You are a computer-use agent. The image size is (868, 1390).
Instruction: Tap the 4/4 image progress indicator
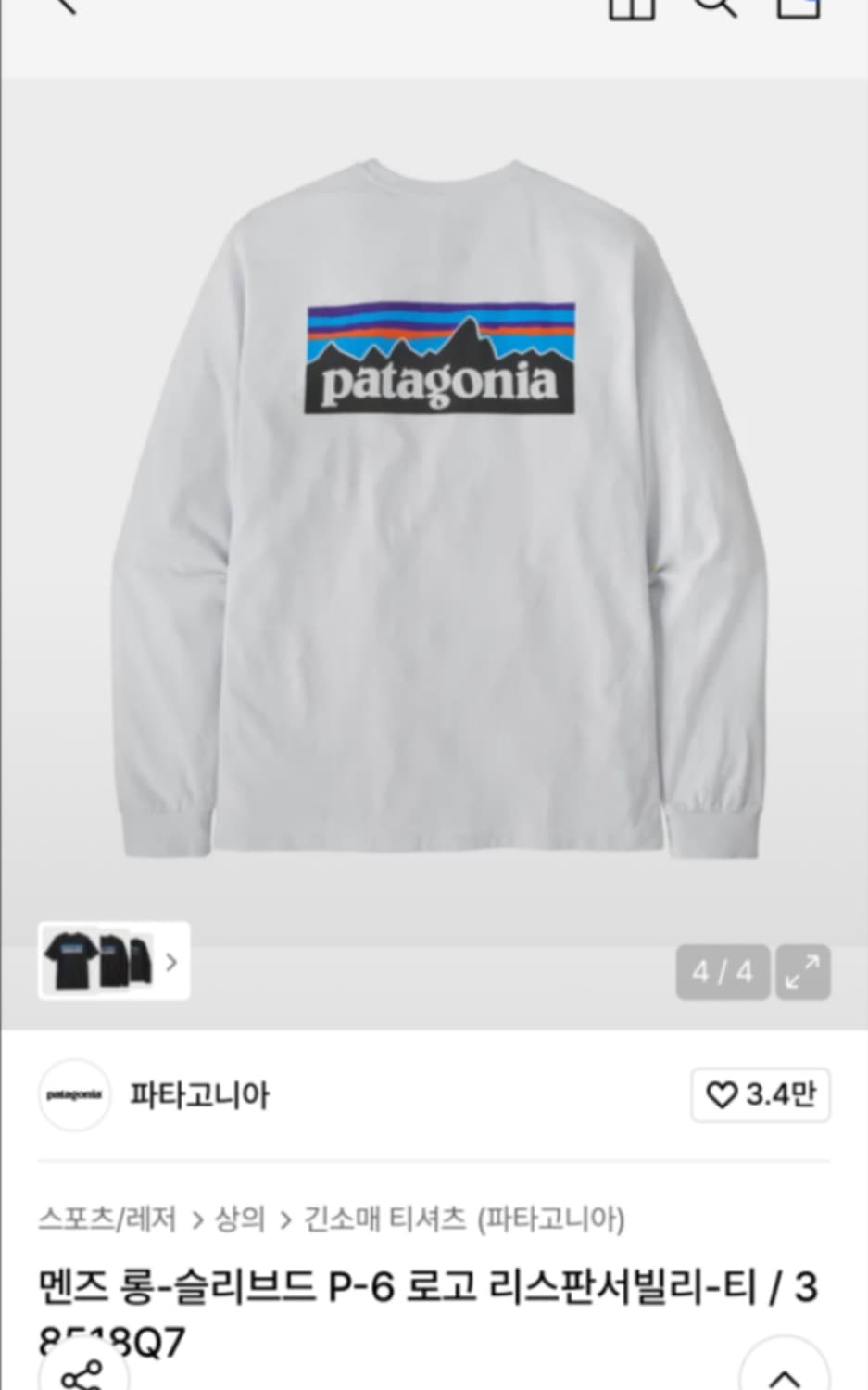[x=723, y=972]
